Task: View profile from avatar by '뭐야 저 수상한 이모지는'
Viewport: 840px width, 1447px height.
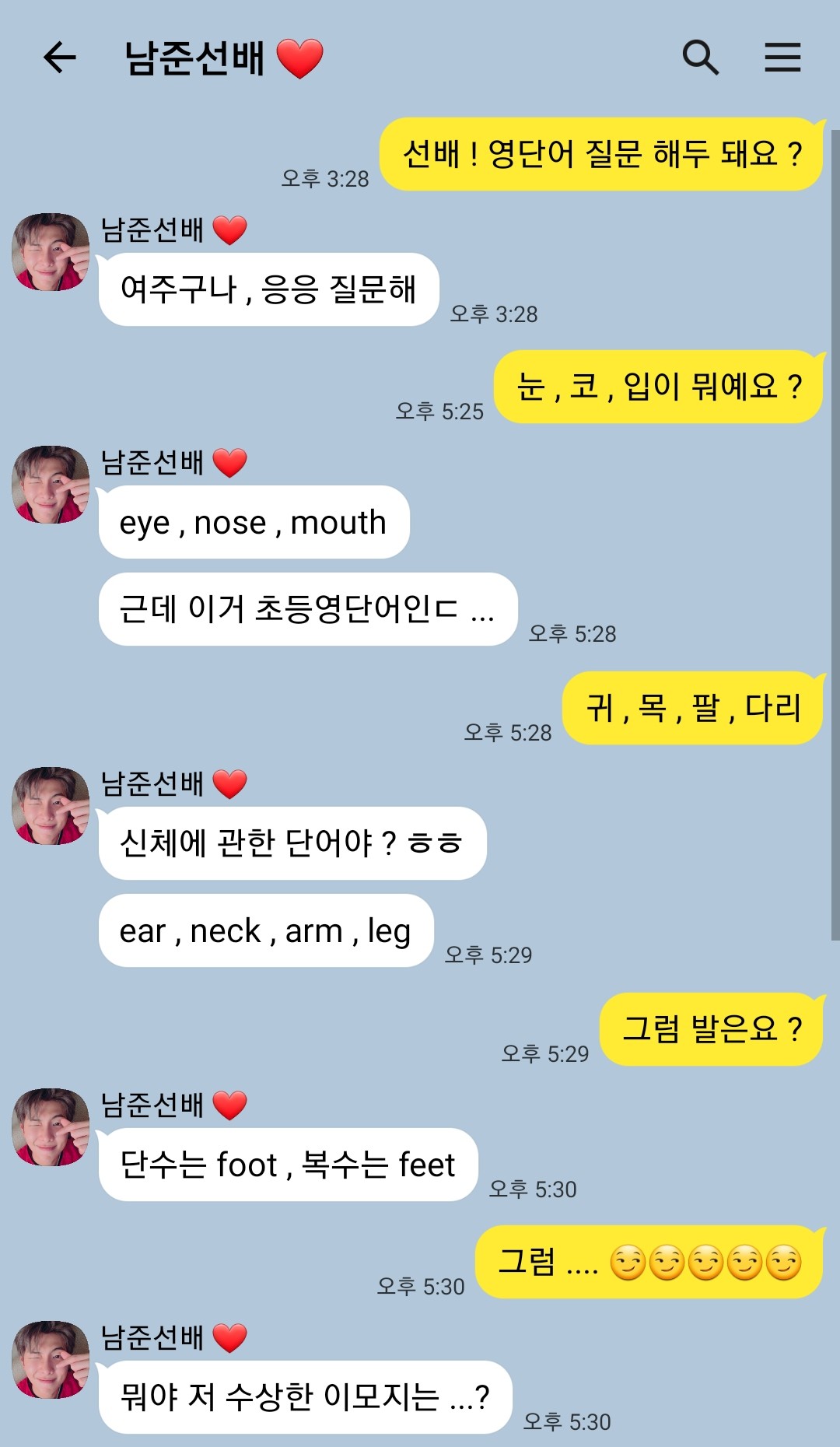Action: click(x=51, y=1359)
